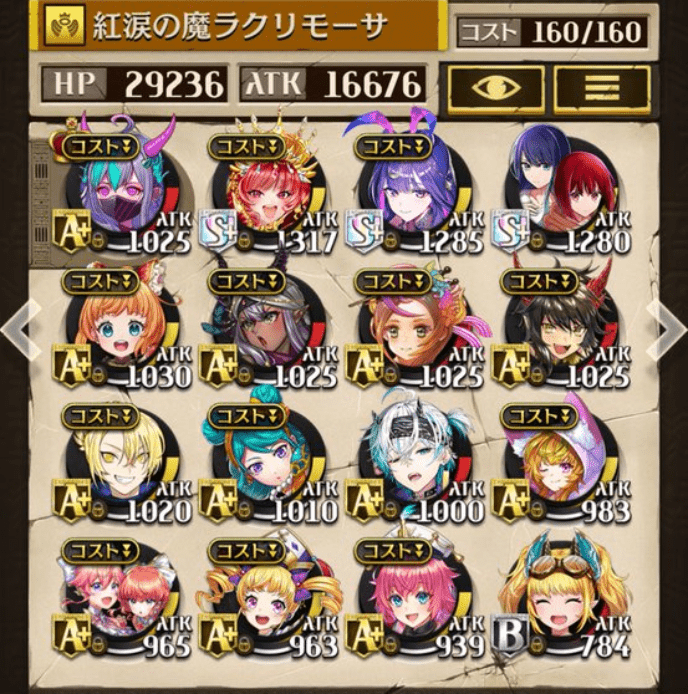Open the list menu button
This screenshot has width=688, height=694.
[601, 89]
